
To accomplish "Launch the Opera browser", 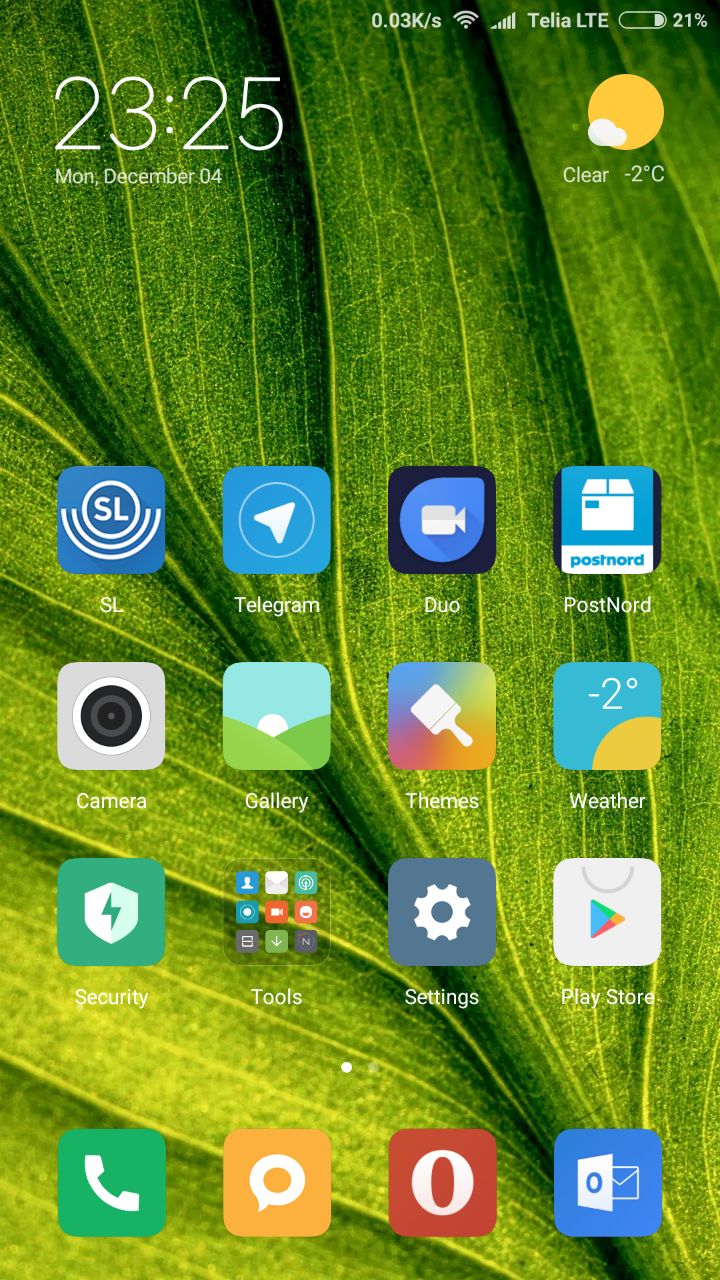I will [x=442, y=1183].
